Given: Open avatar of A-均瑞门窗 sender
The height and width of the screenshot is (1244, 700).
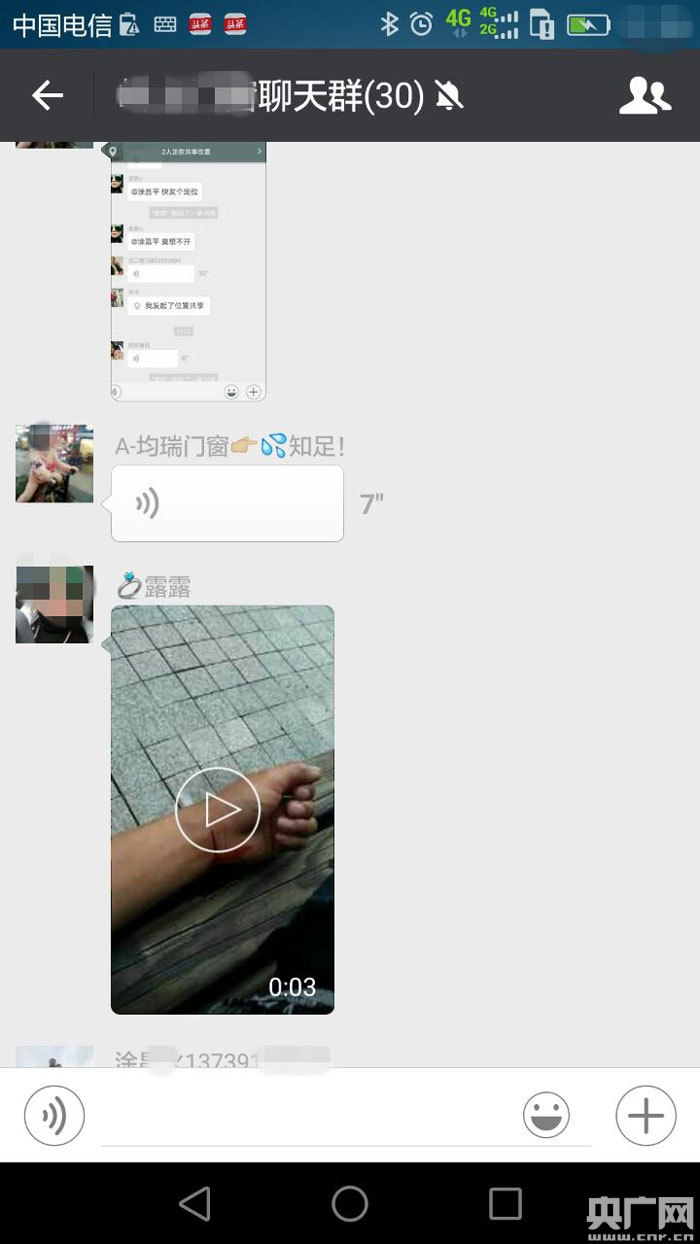Looking at the screenshot, I should click(54, 463).
